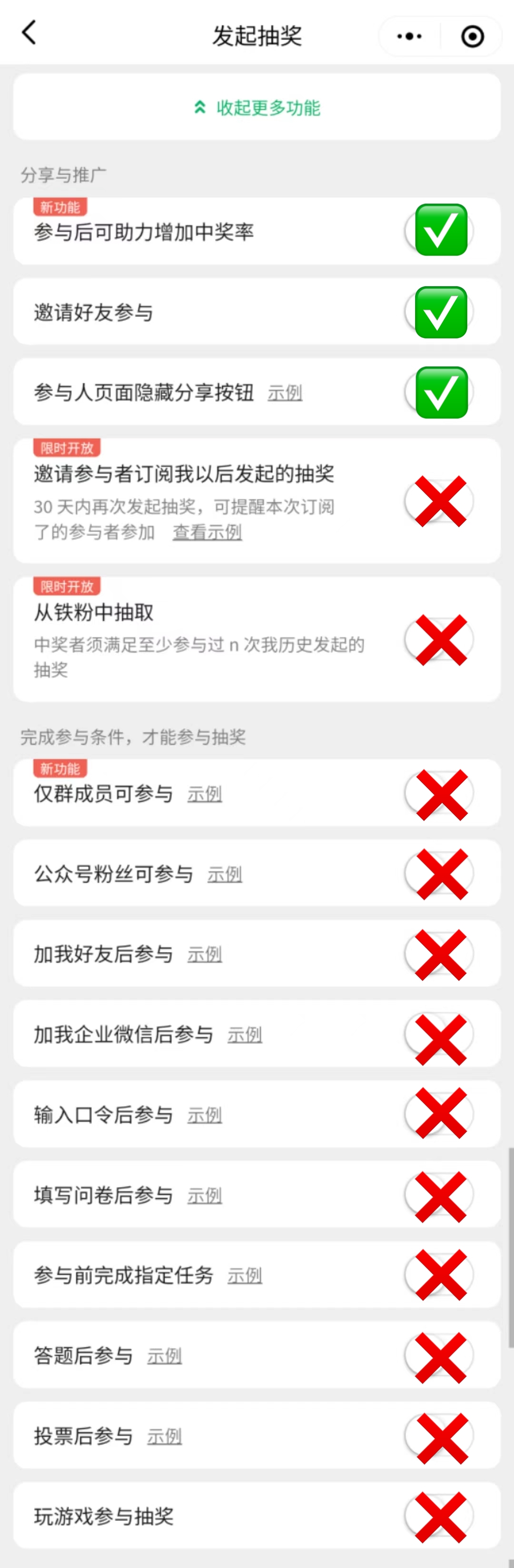Close the mini program via circle icon
Screen dimensions: 514x1568
[472, 37]
